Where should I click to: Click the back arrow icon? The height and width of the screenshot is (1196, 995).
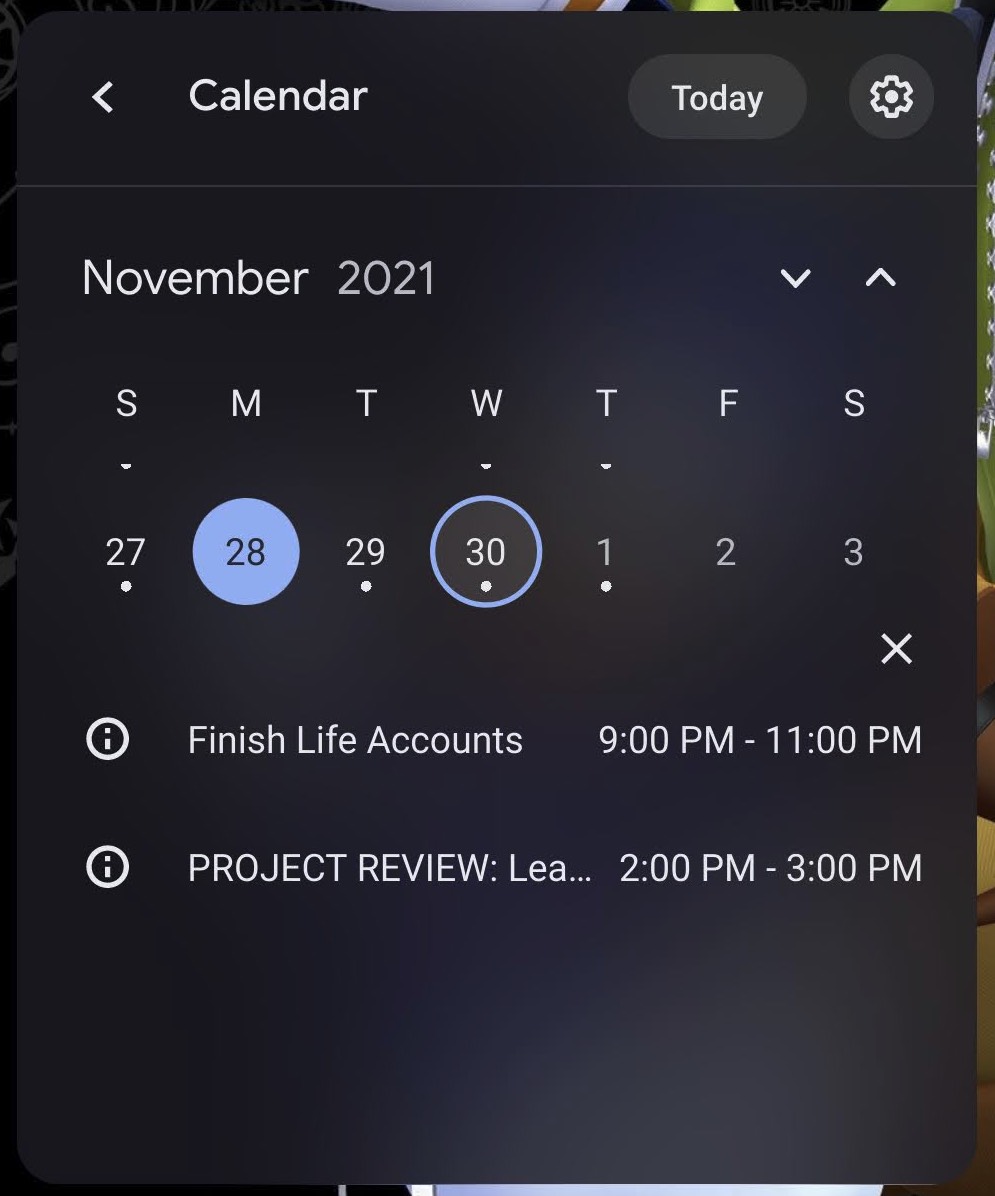pos(101,97)
